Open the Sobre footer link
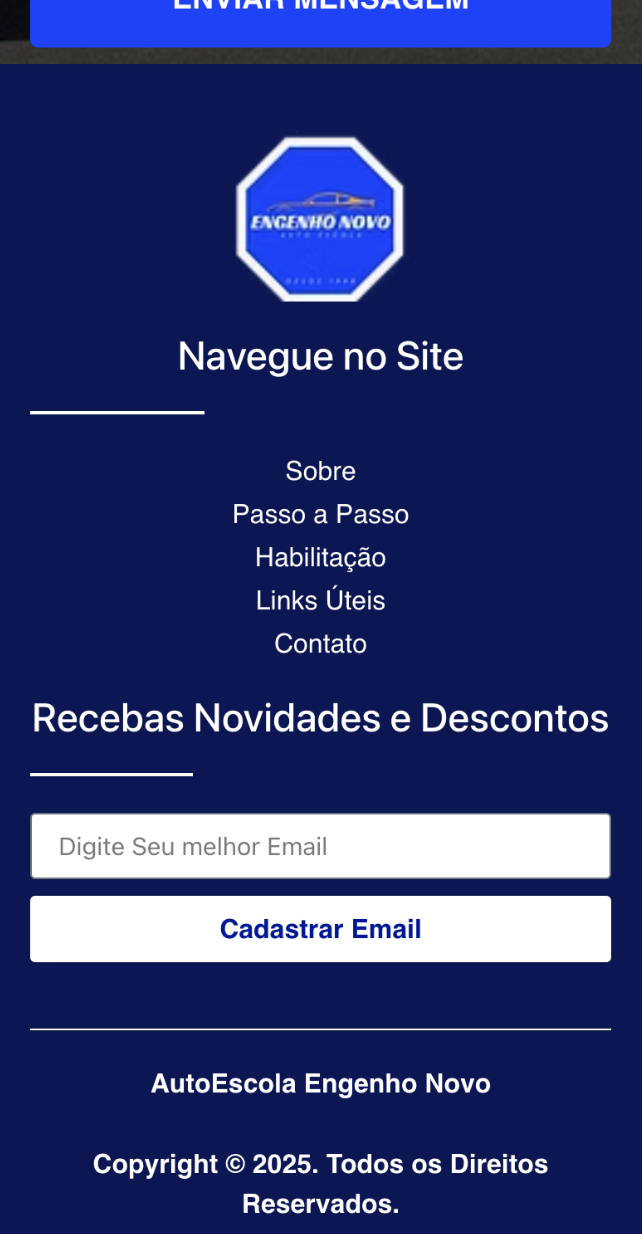The image size is (642, 1234). tap(320, 471)
